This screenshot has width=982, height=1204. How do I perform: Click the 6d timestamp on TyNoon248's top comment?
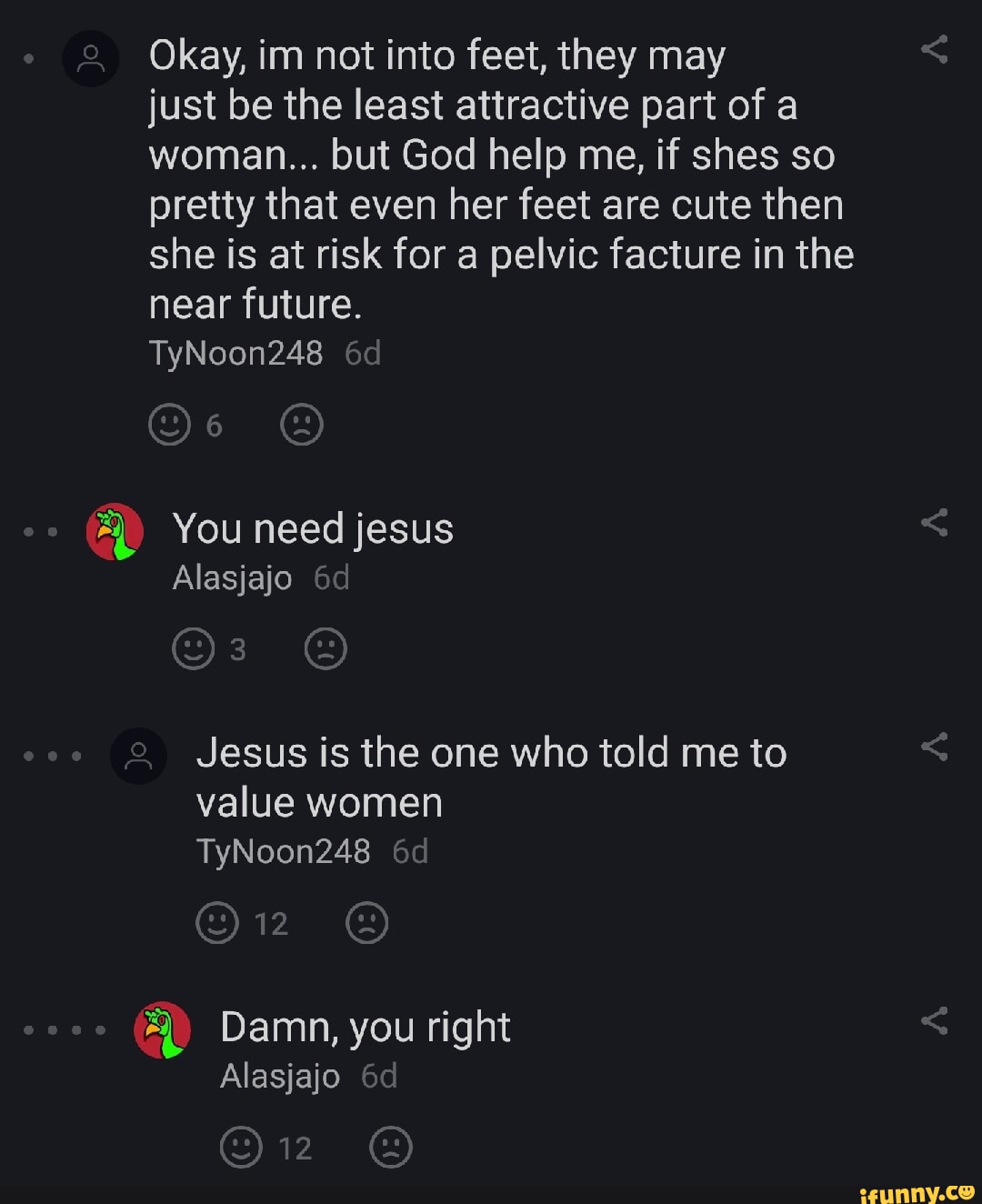click(363, 353)
